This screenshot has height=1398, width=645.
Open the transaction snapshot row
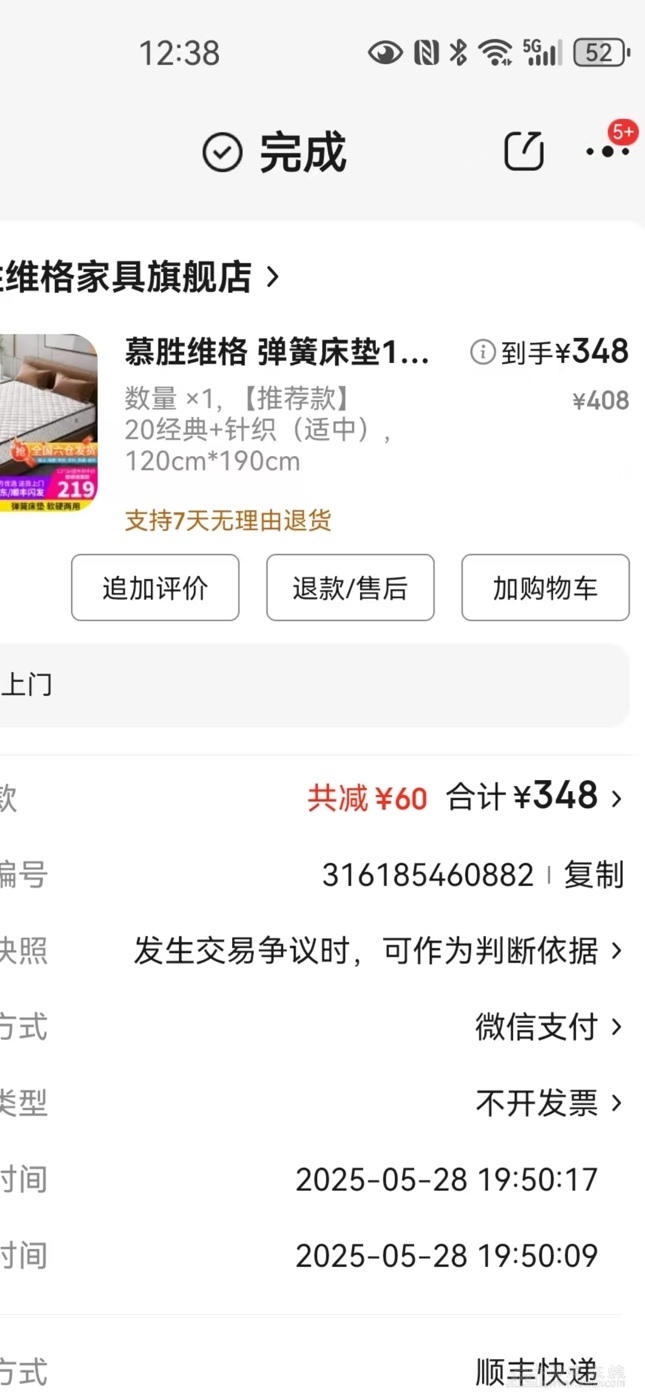tap(378, 951)
